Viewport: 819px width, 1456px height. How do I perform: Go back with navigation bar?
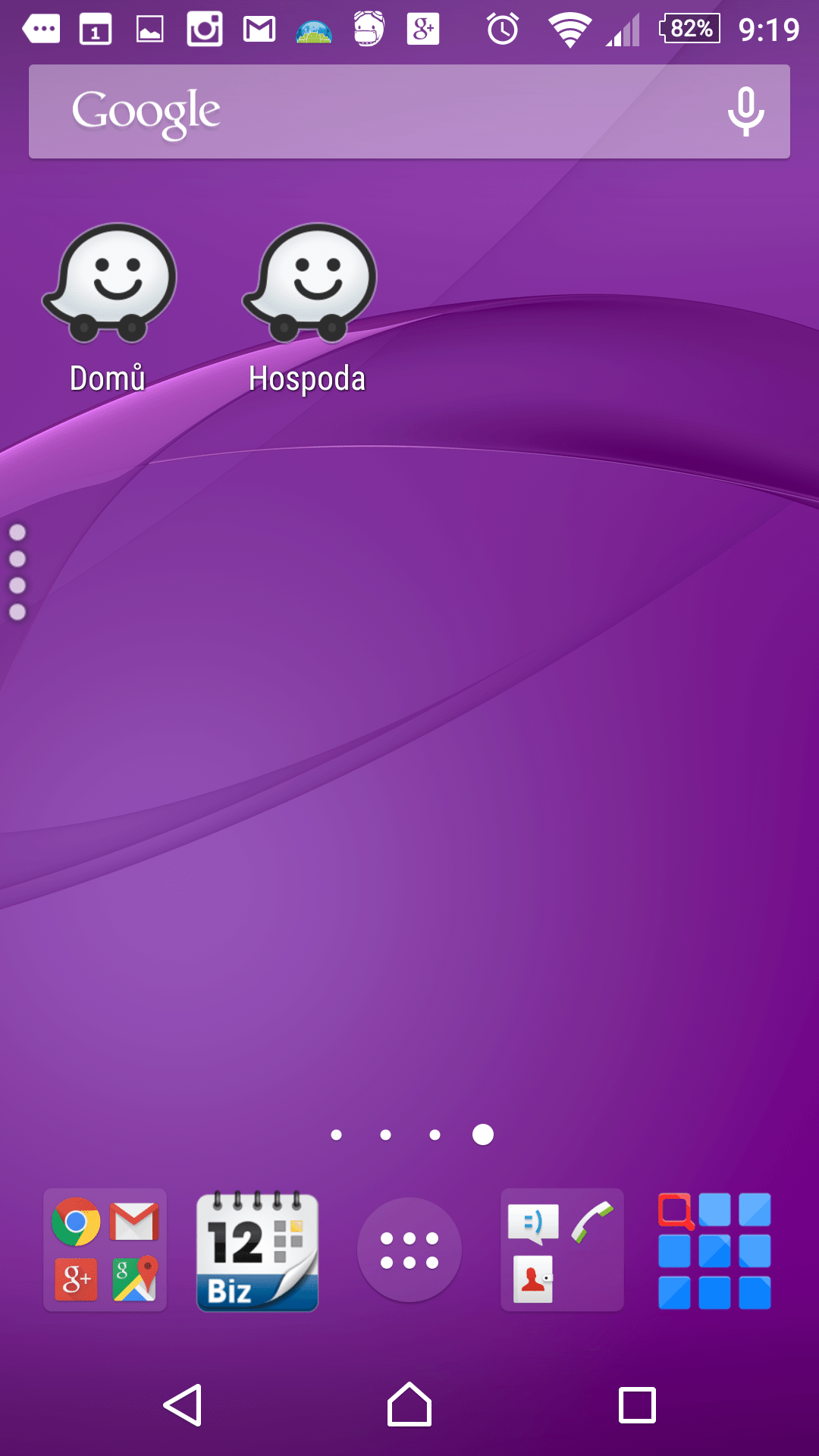183,1405
